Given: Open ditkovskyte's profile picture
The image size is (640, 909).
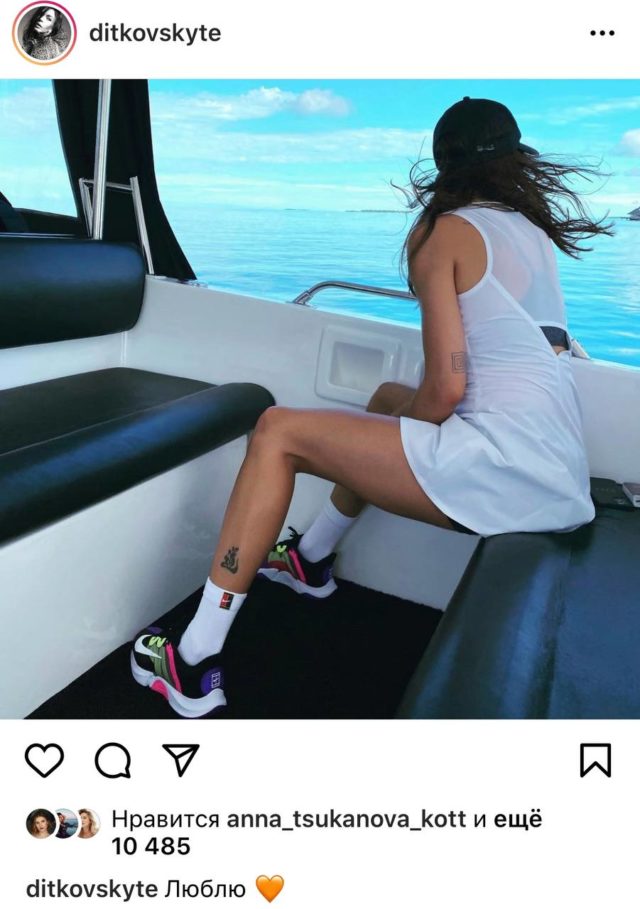Looking at the screenshot, I should coord(44,33).
